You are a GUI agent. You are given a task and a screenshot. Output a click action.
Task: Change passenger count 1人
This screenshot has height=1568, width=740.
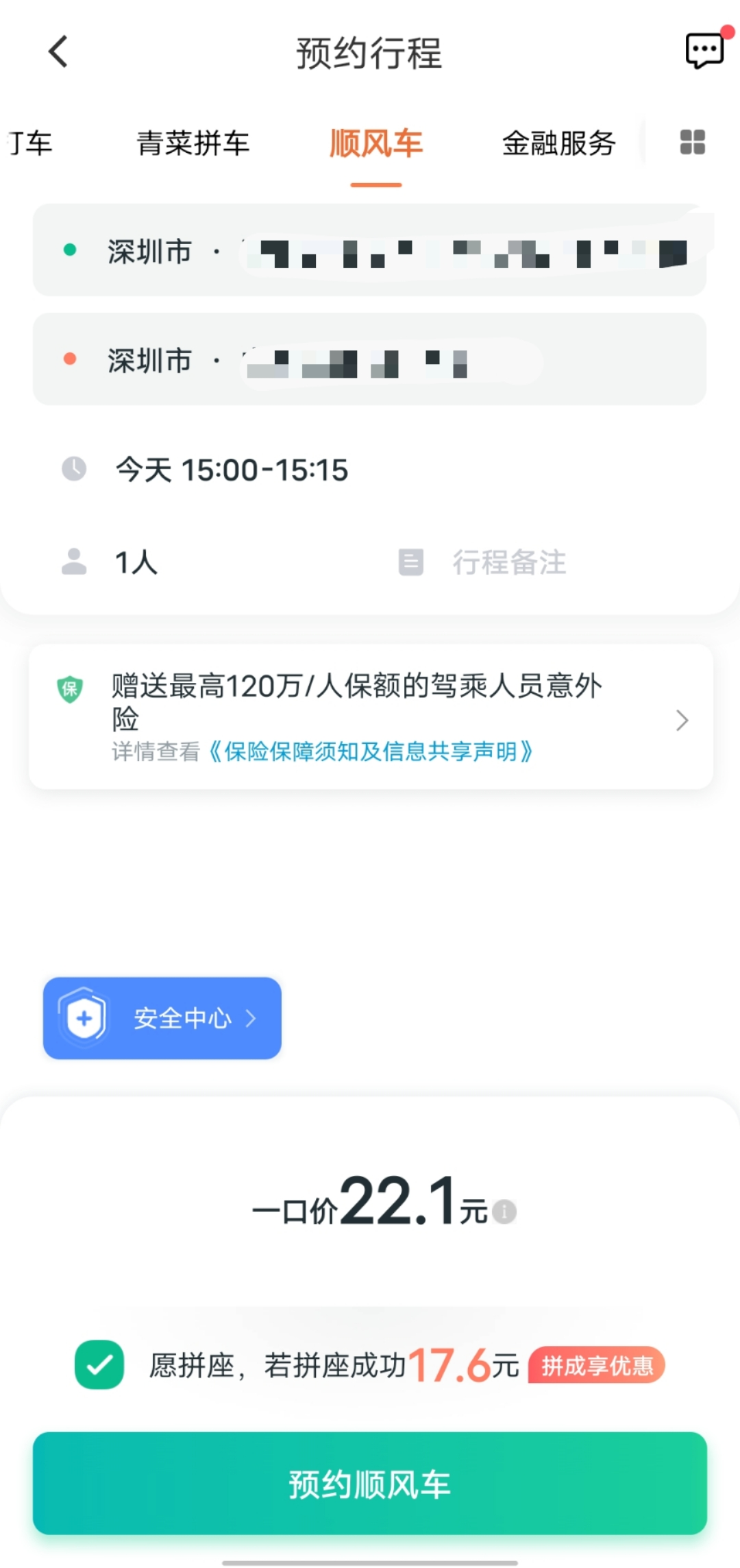[136, 562]
